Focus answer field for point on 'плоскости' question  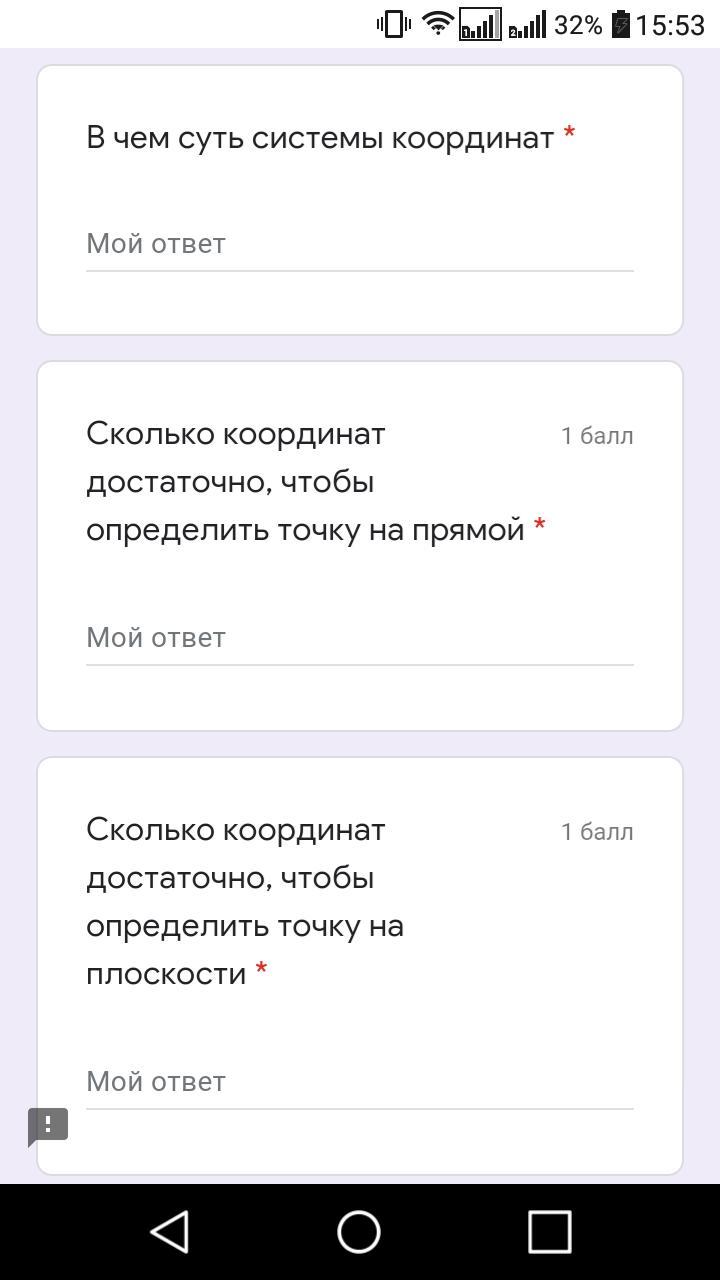point(360,1083)
